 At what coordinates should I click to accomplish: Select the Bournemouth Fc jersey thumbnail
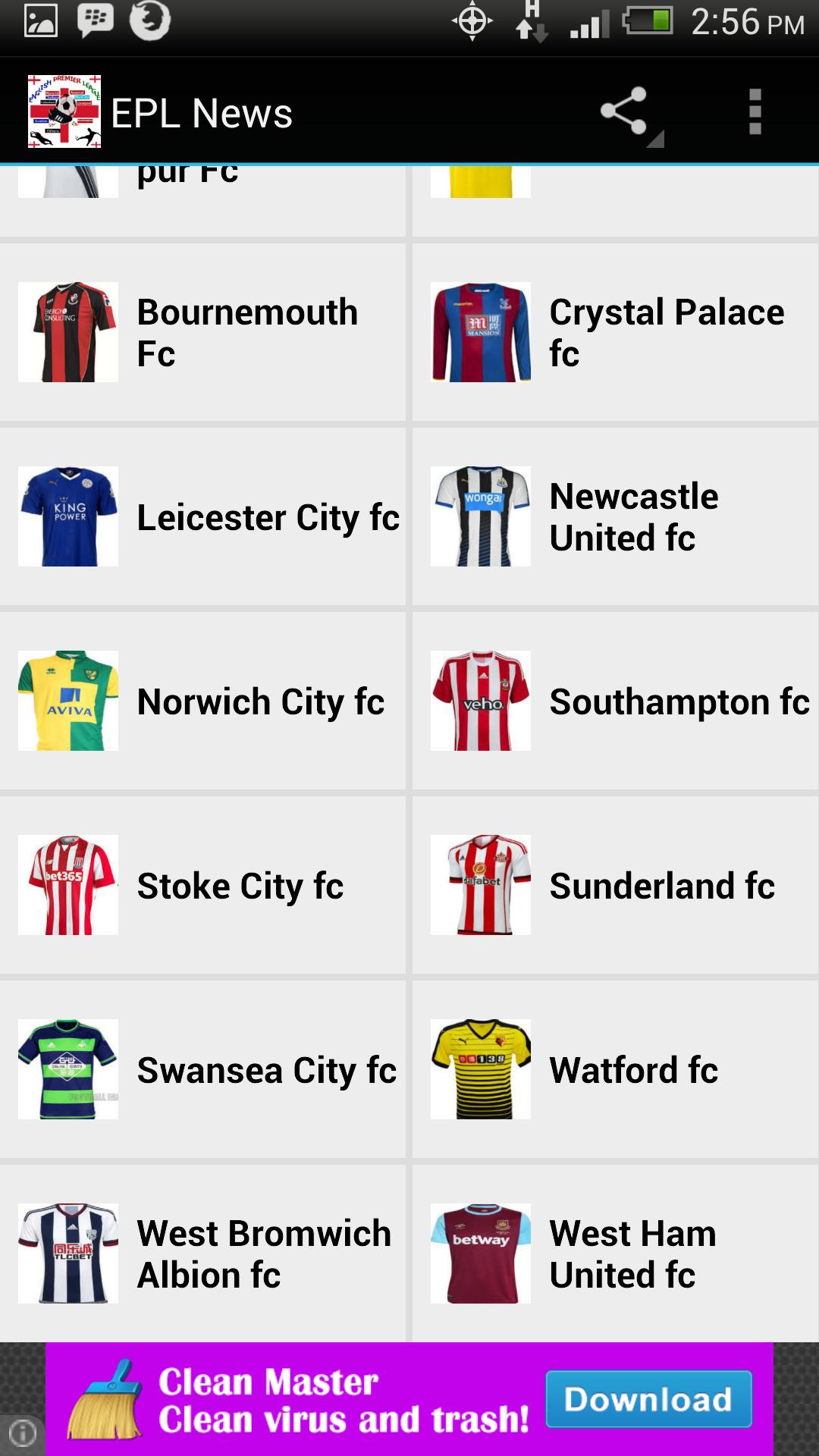67,331
